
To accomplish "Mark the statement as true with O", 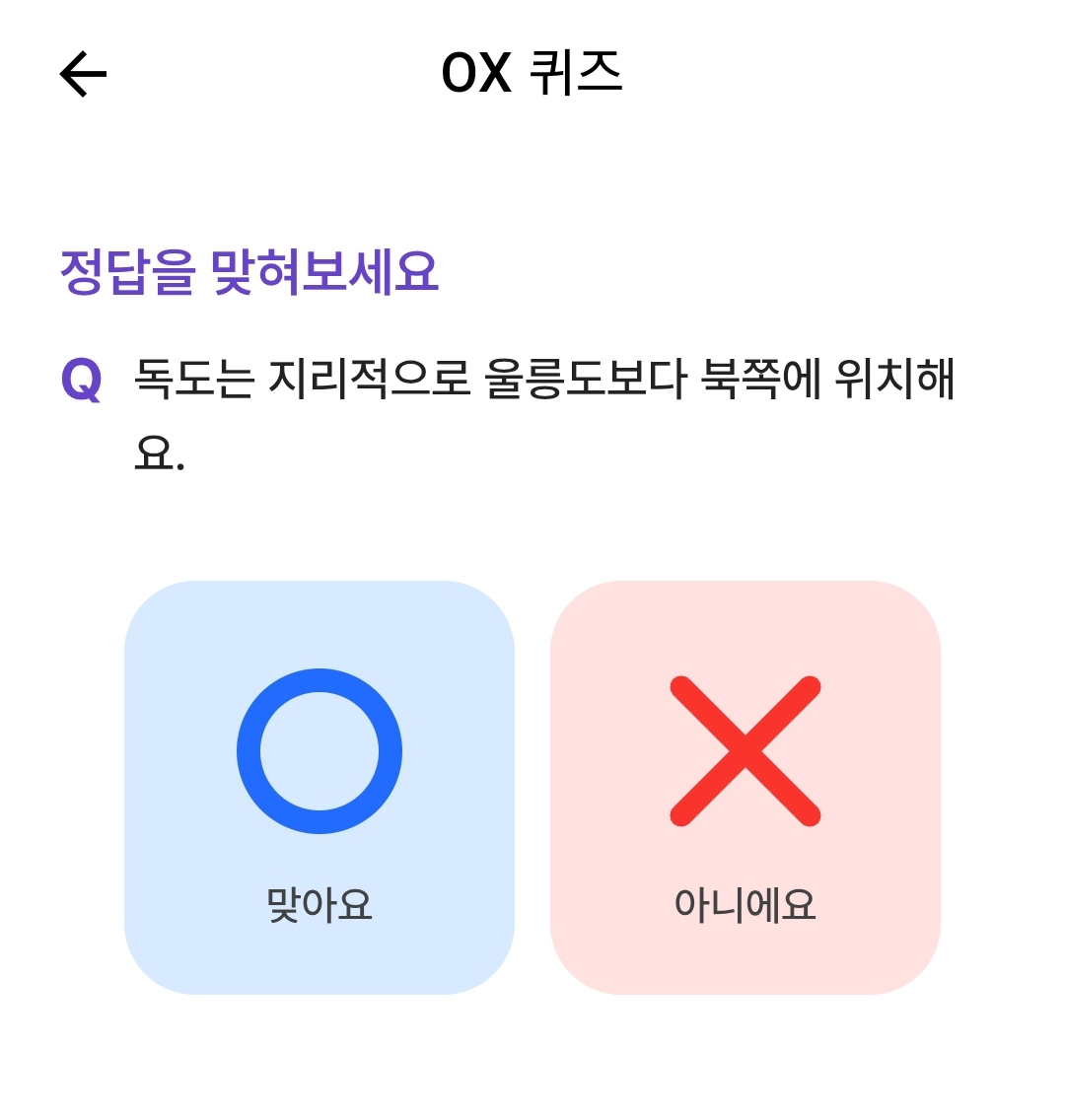I will pos(318,751).
